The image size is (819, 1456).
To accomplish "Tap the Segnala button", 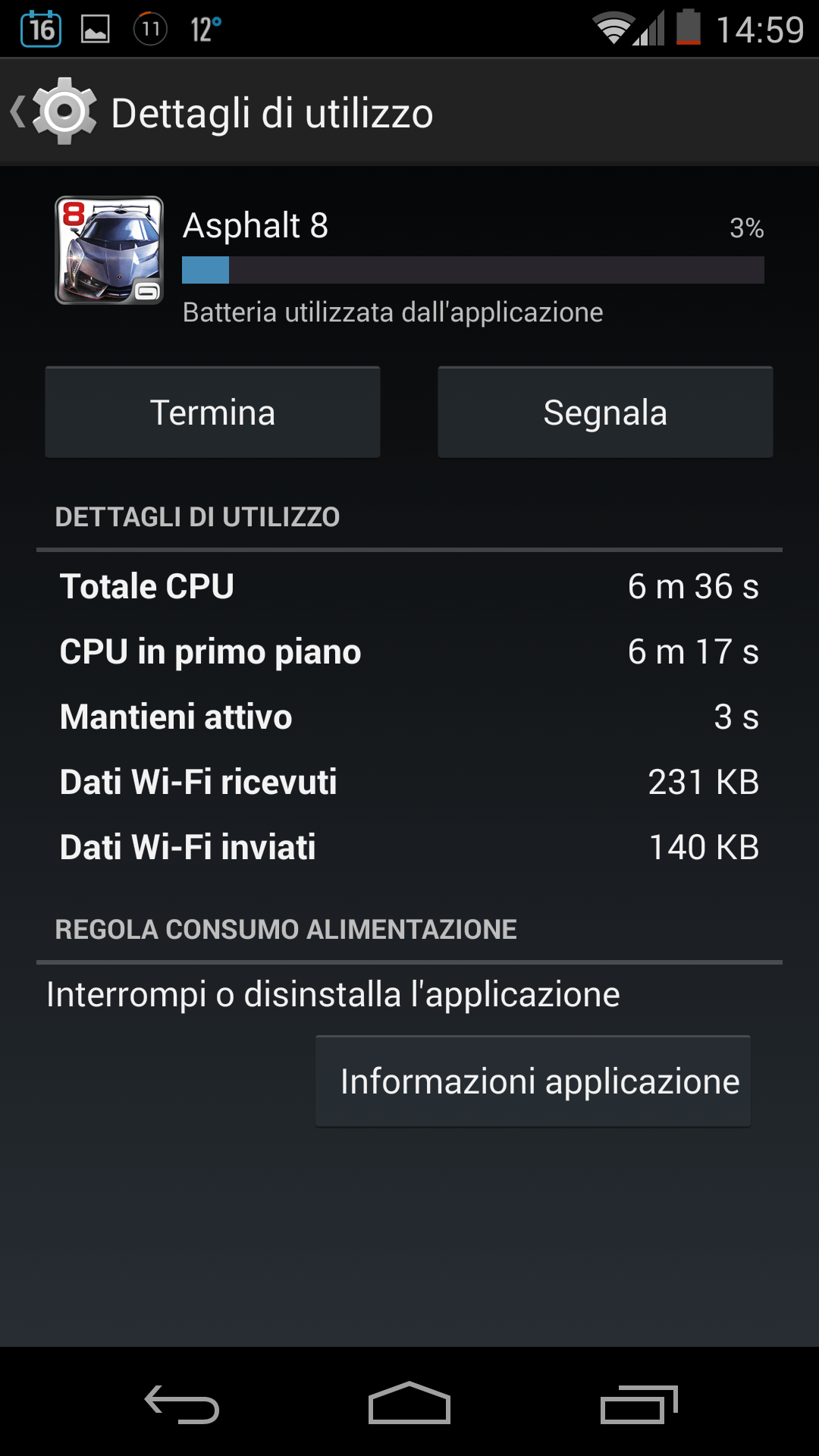I will pos(605,413).
